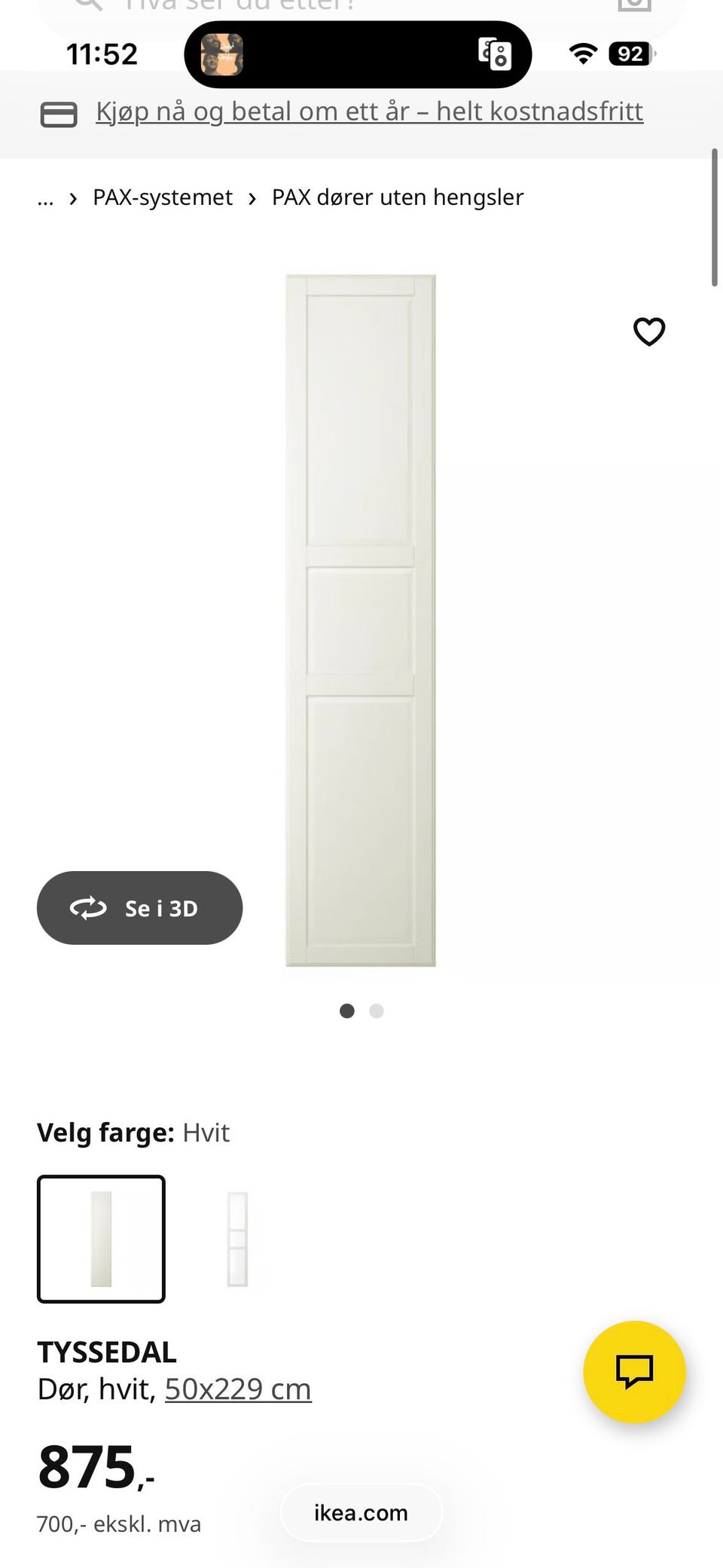Tap the favorite heart icon
The height and width of the screenshot is (1568, 723).
[x=648, y=332]
